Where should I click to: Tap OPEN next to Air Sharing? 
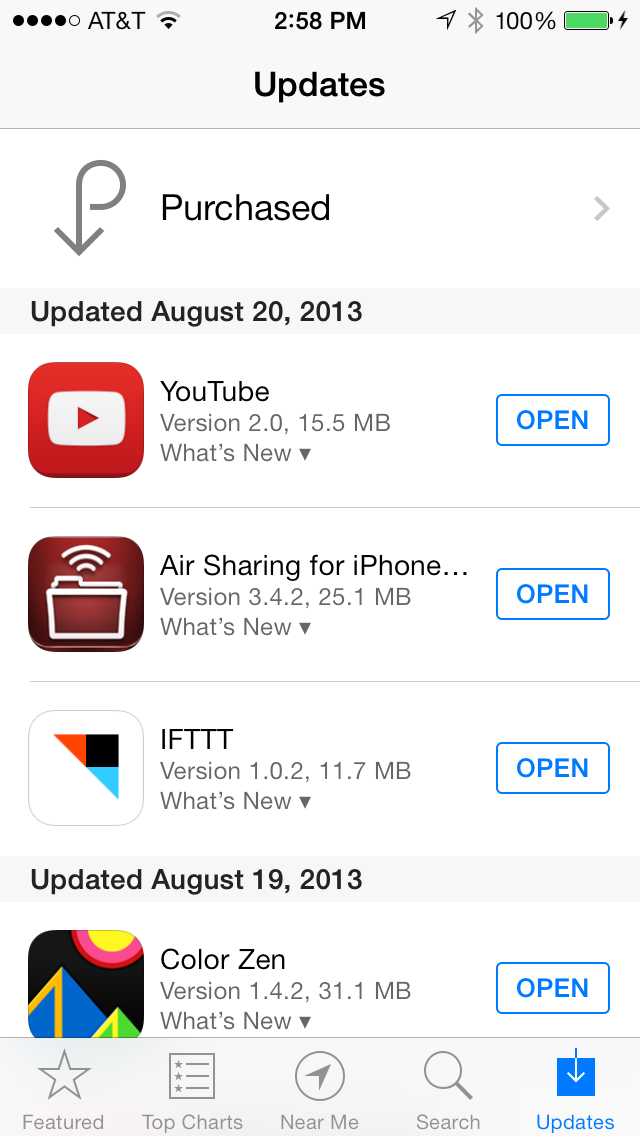click(552, 594)
